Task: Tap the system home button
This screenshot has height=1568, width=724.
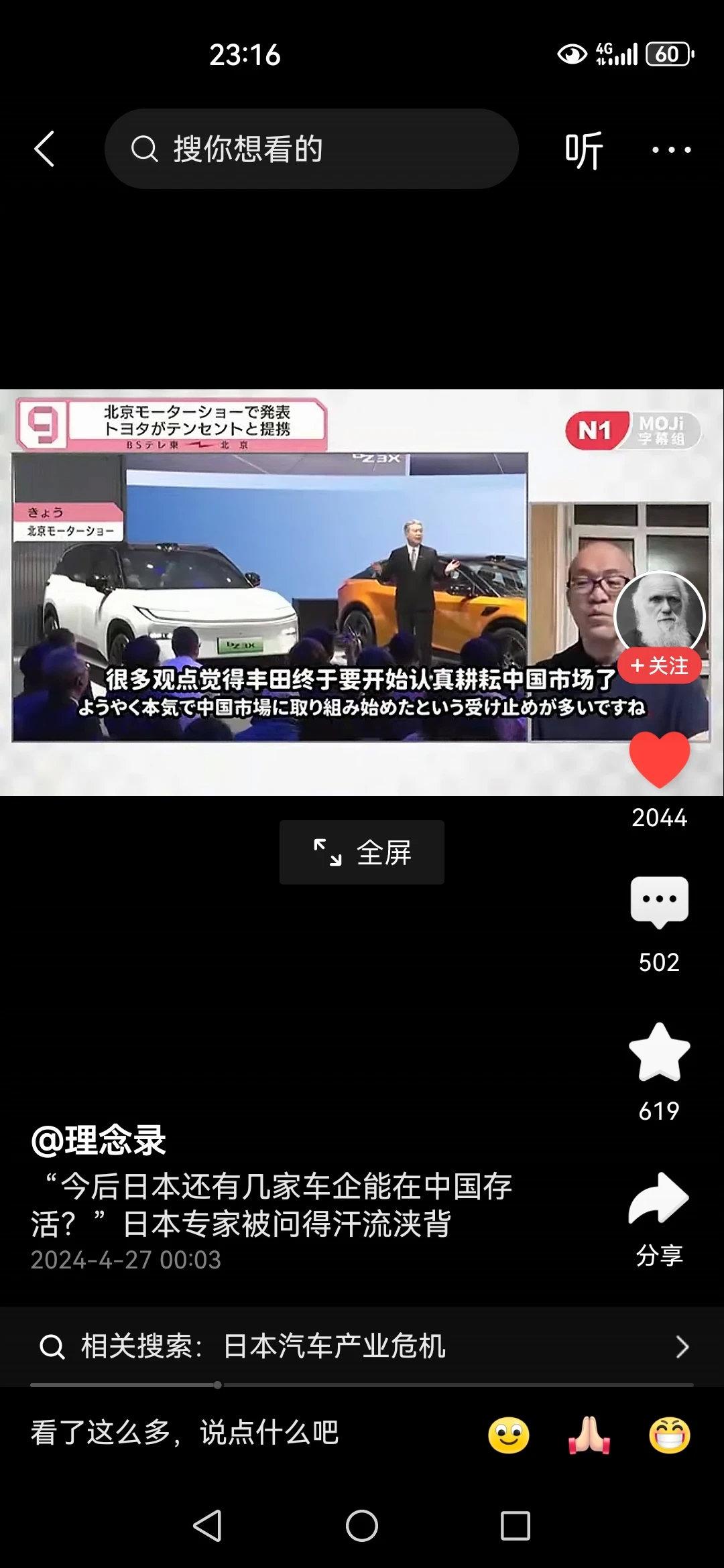Action: tap(362, 1526)
